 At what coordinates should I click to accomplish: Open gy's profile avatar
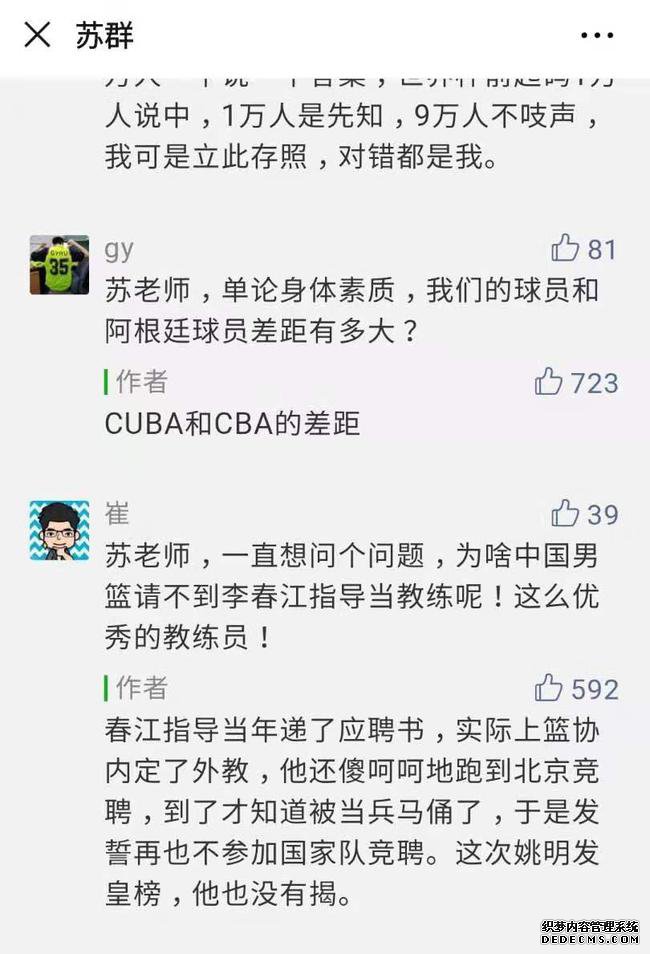(59, 264)
